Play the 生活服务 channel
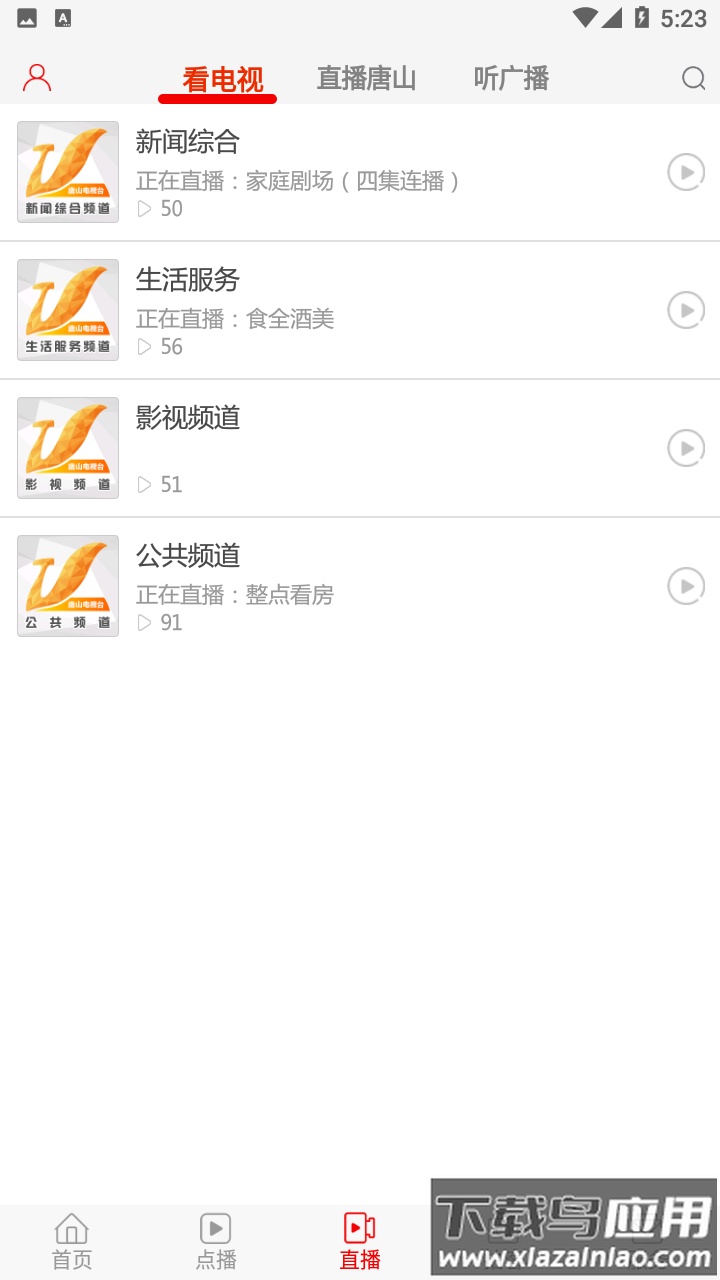The height and width of the screenshot is (1280, 720). tap(684, 310)
